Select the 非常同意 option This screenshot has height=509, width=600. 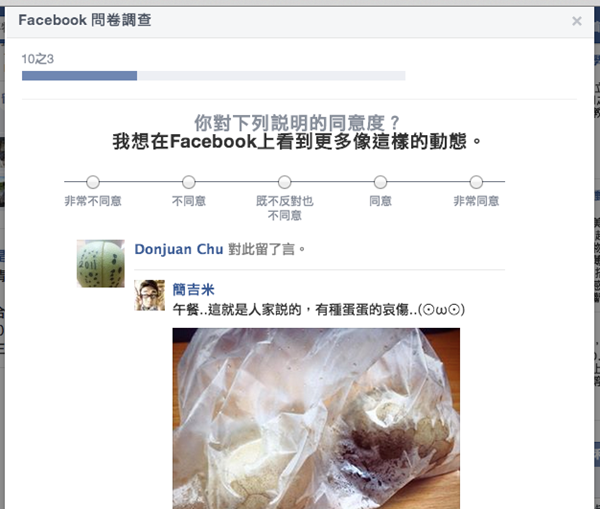(476, 182)
